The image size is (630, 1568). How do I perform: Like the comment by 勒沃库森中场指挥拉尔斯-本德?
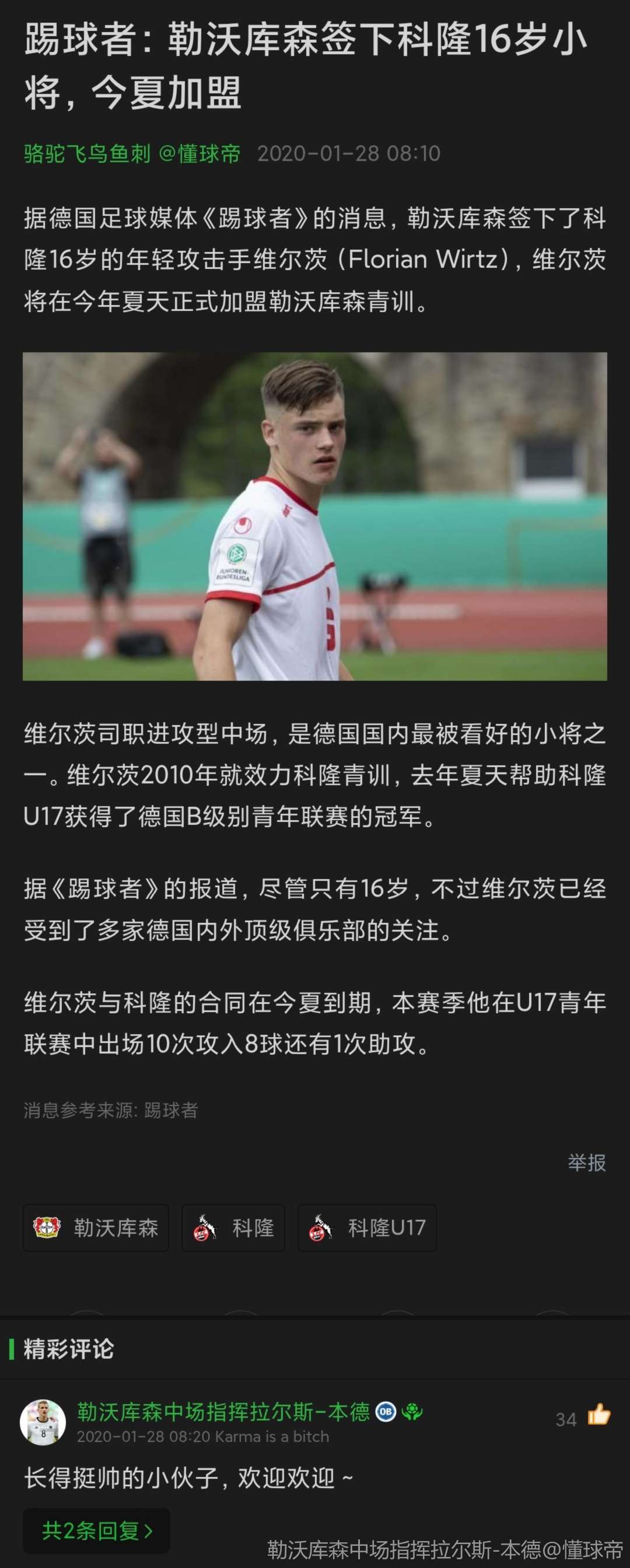tap(598, 1415)
